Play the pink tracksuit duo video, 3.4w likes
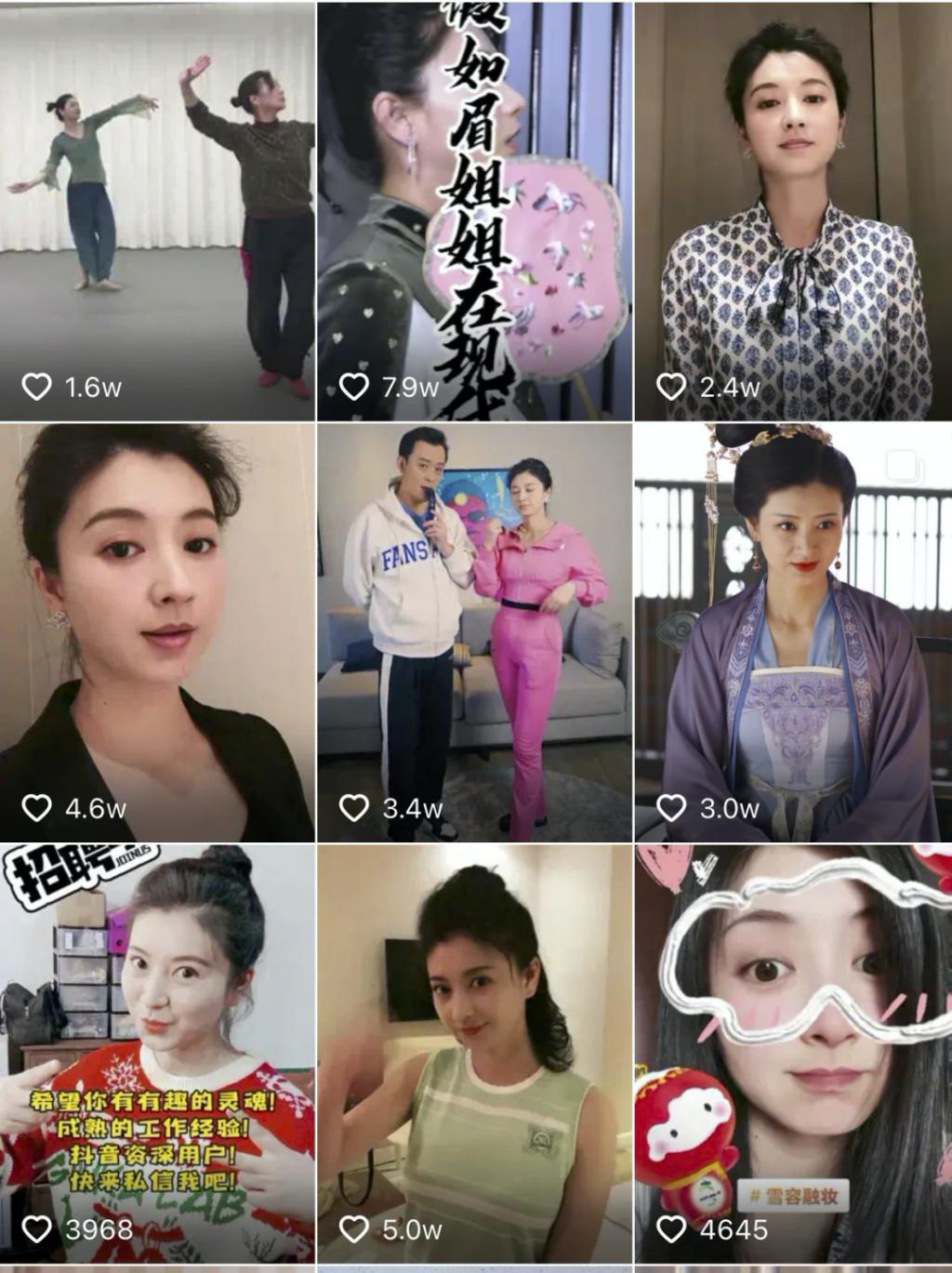Image resolution: width=952 pixels, height=1273 pixels. [x=474, y=632]
